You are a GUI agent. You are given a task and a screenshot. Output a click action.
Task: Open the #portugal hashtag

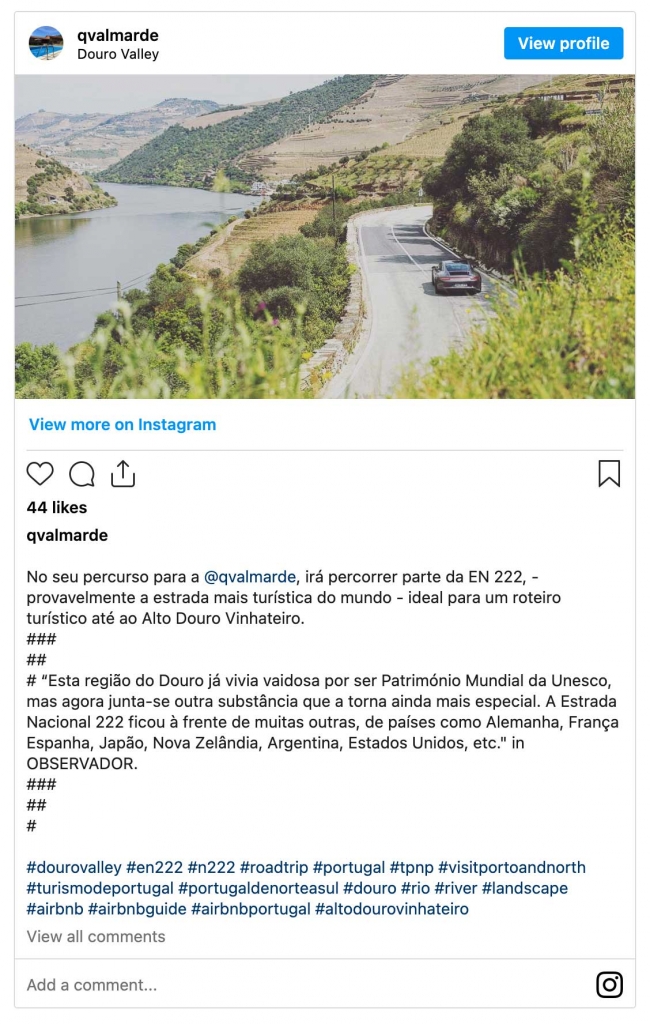349,867
